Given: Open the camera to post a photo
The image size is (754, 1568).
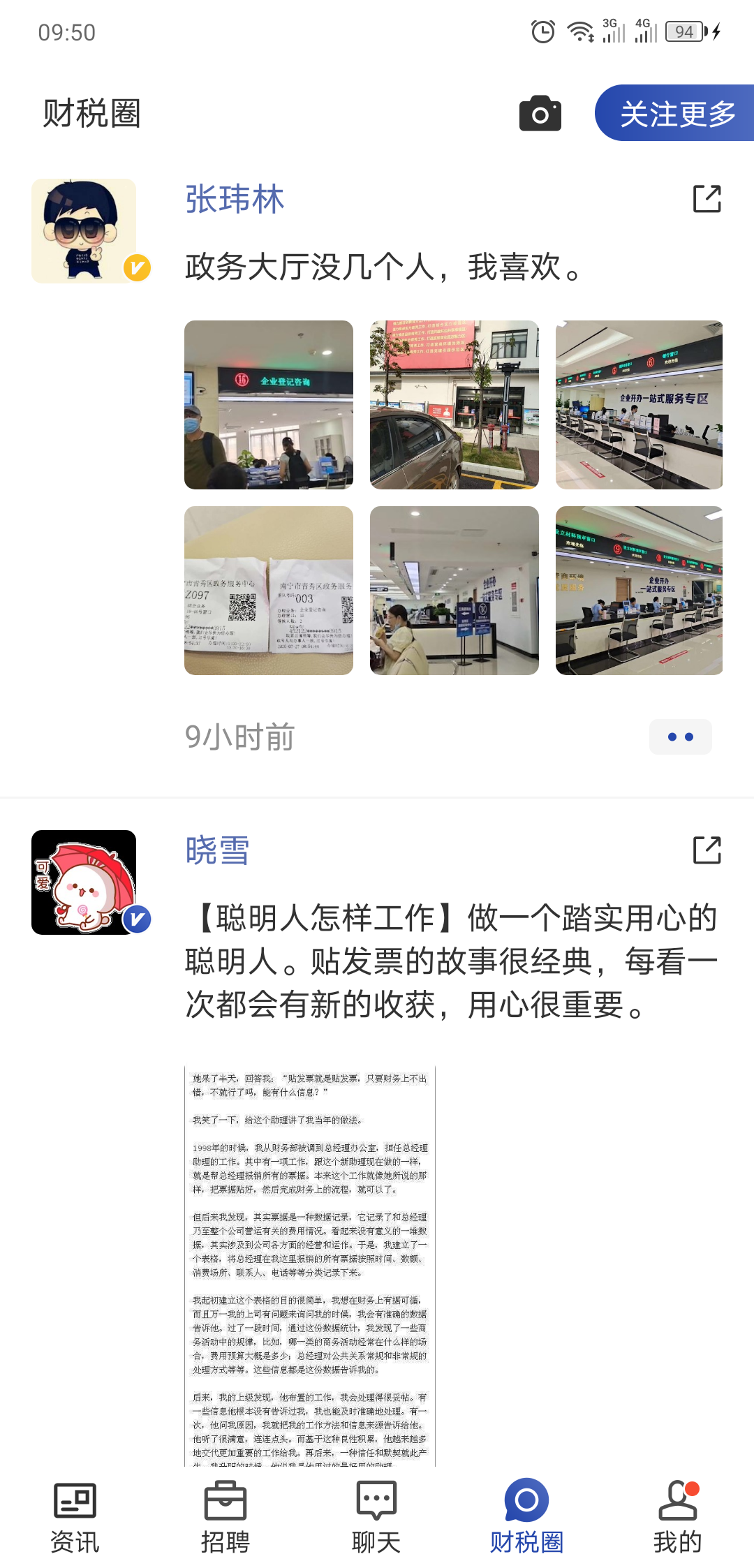Looking at the screenshot, I should (x=541, y=113).
